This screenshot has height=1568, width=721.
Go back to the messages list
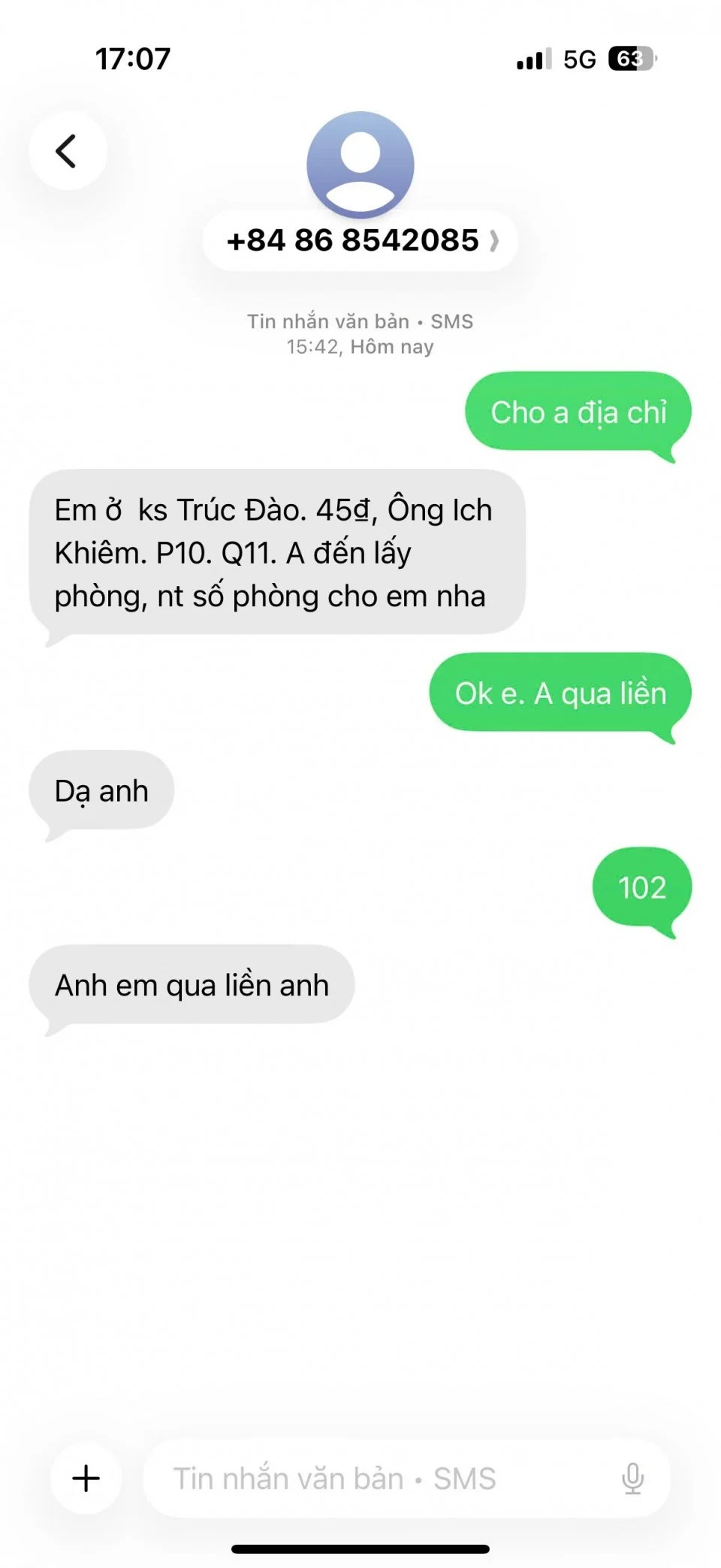click(x=68, y=151)
